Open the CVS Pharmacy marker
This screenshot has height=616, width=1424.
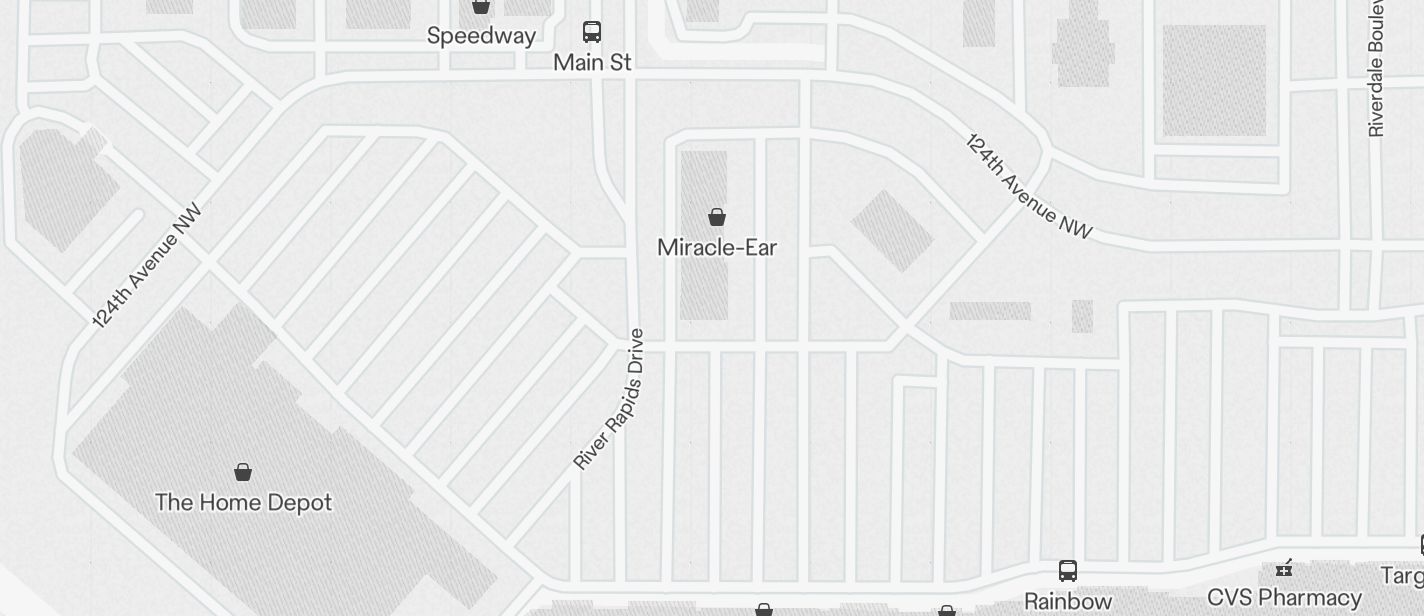tap(1284, 569)
